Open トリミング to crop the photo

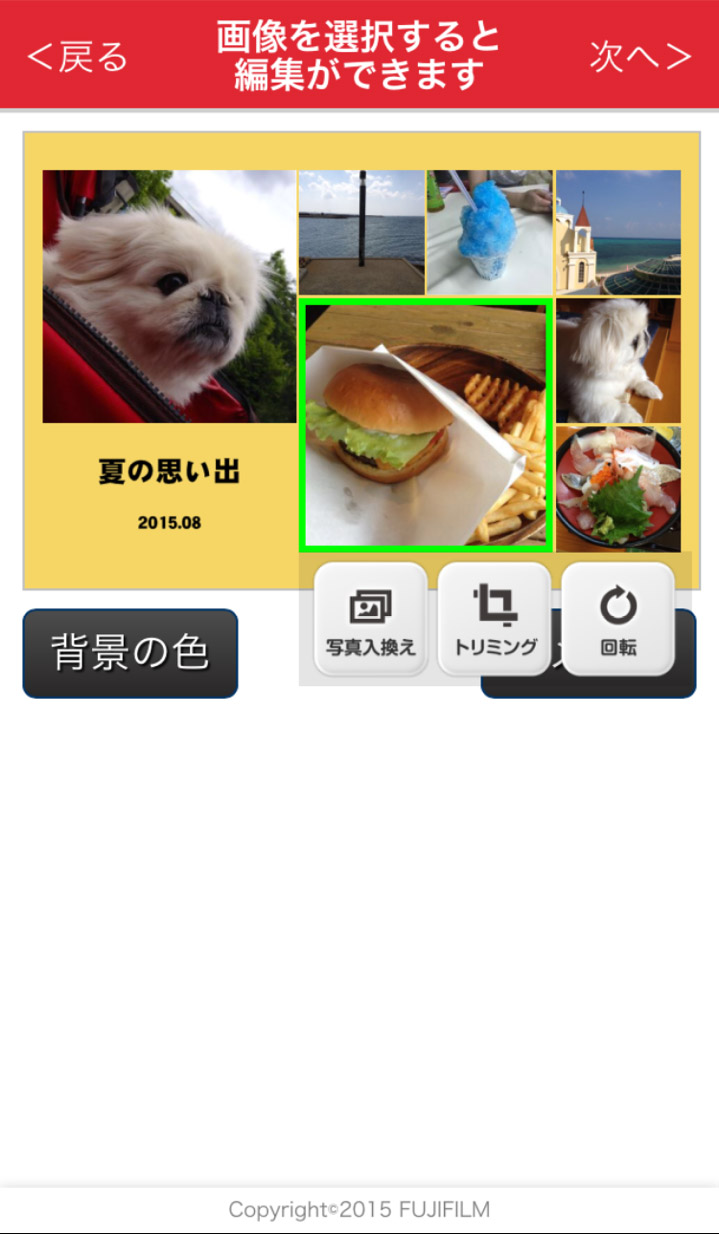pyautogui.click(x=495, y=620)
